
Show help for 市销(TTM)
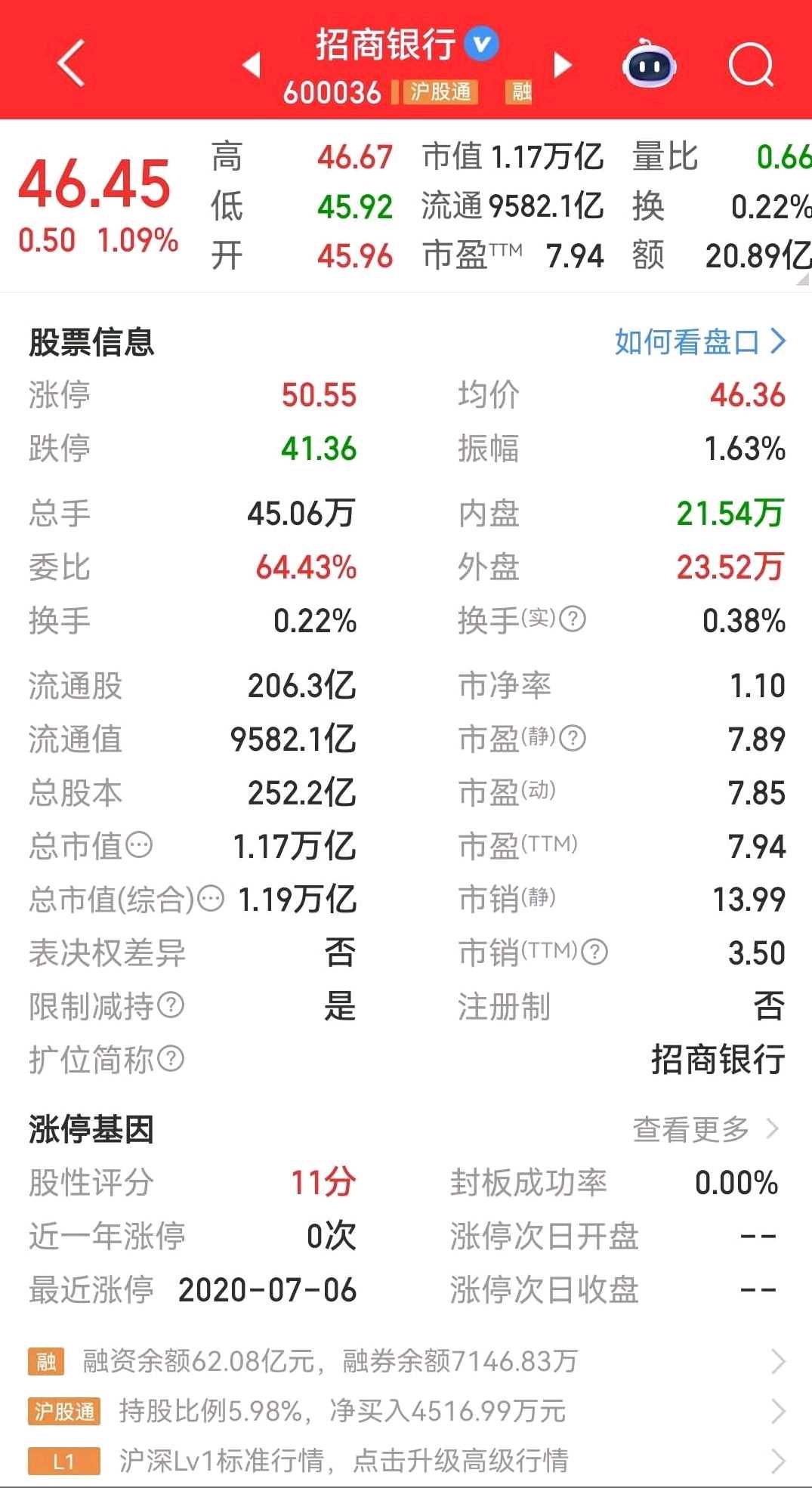[x=596, y=952]
